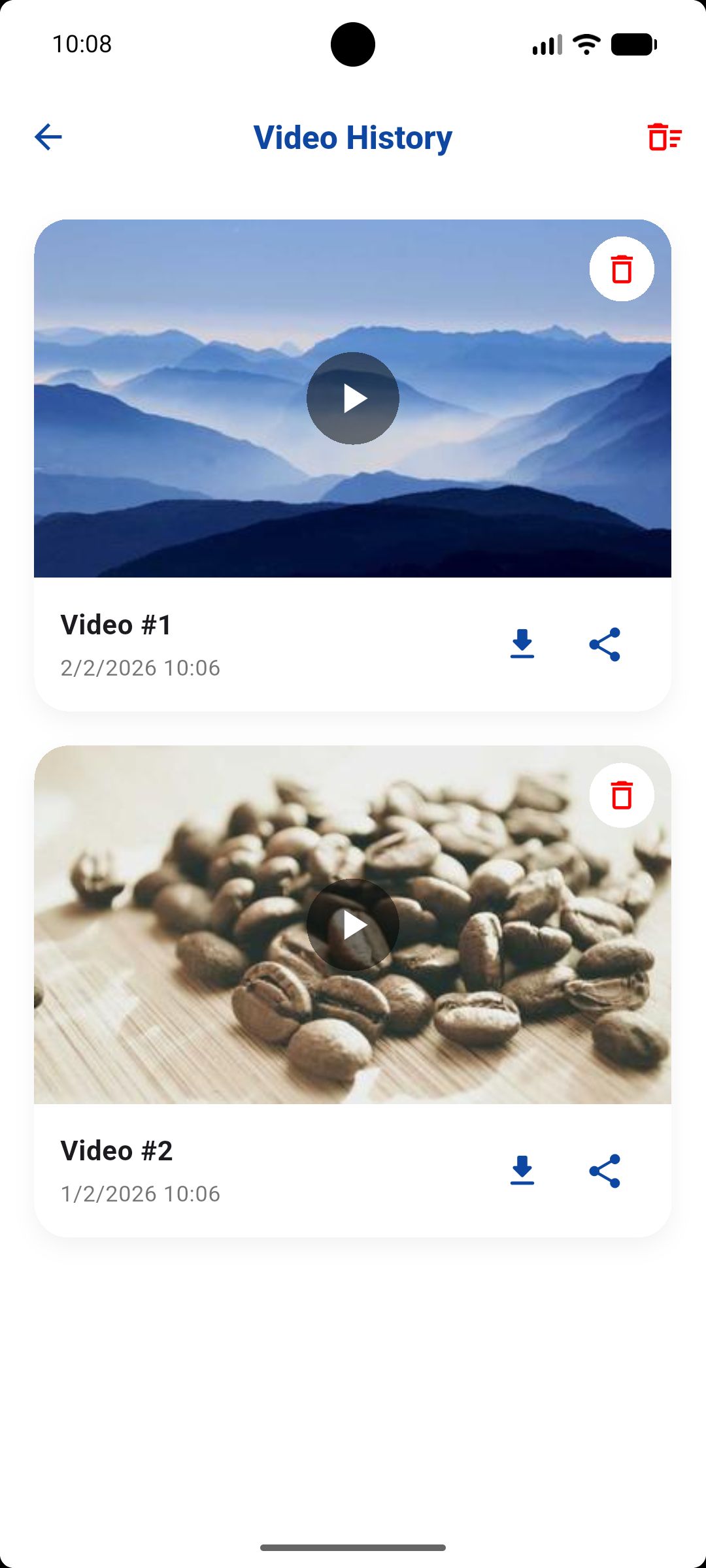This screenshot has width=706, height=1568.
Task: Share Video #2
Action: click(605, 1171)
